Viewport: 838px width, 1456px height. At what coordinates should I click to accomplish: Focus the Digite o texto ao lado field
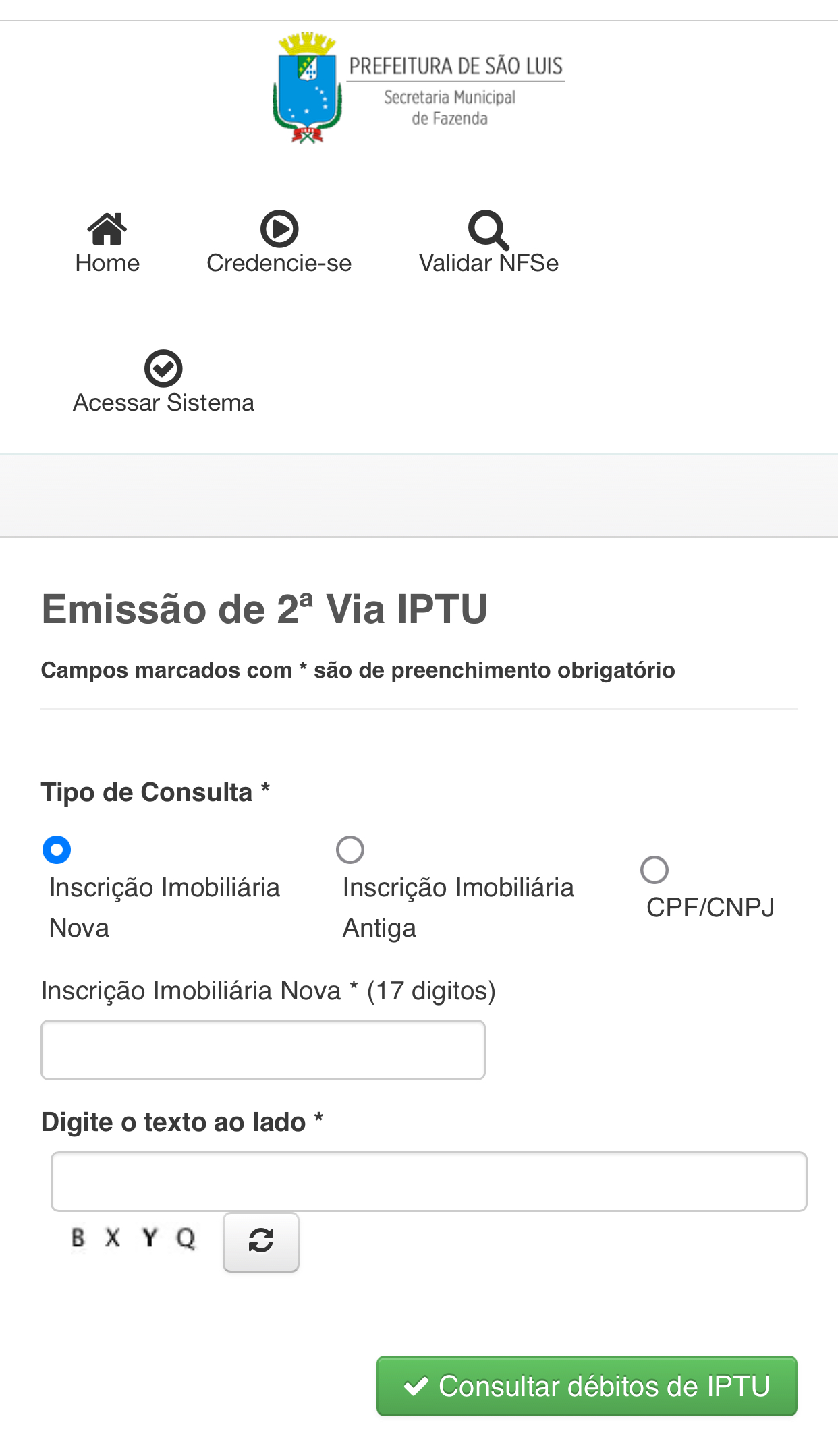click(428, 1181)
